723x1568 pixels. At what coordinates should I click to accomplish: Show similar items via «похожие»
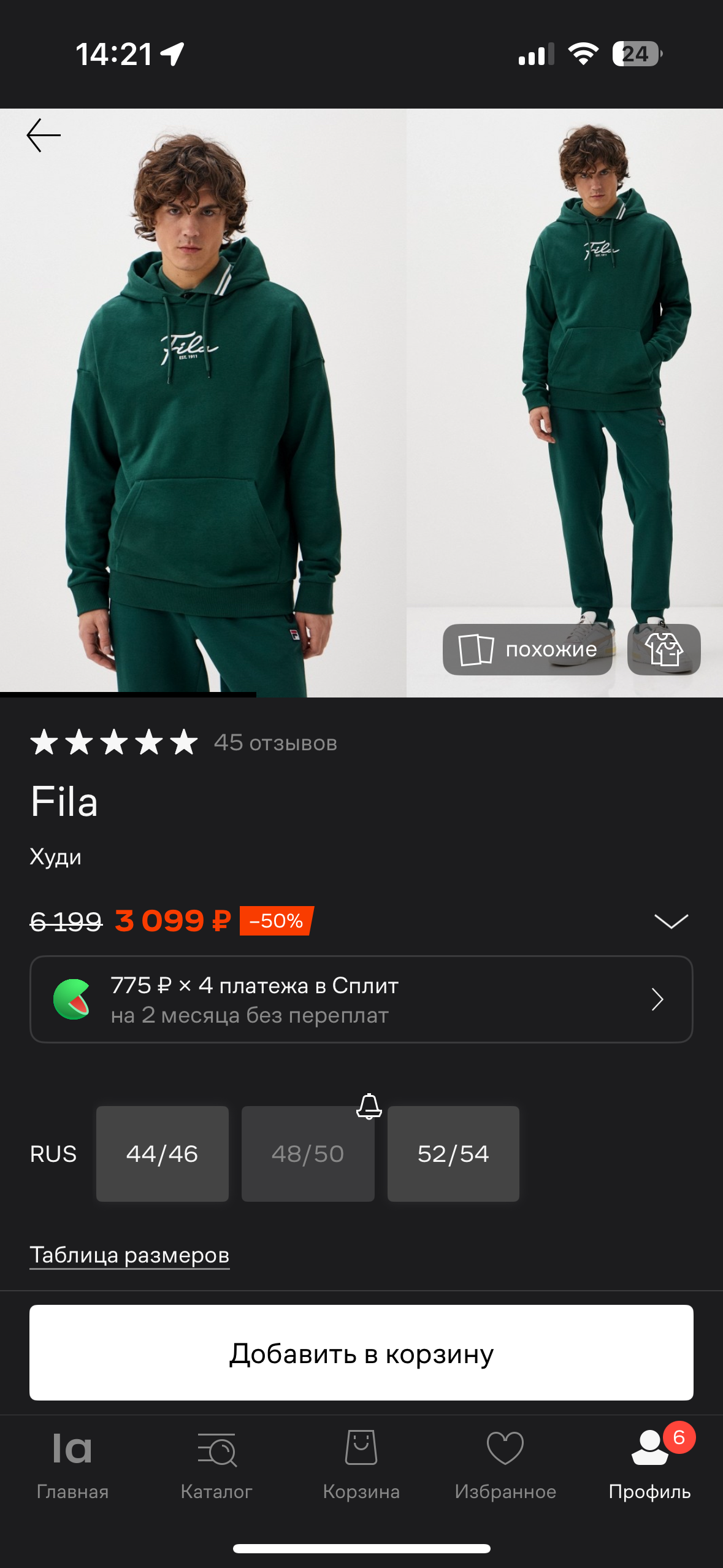click(527, 650)
